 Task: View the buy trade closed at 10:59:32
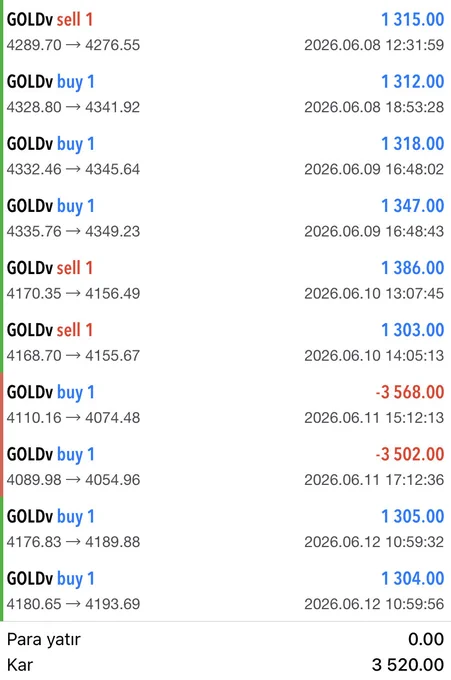point(226,528)
